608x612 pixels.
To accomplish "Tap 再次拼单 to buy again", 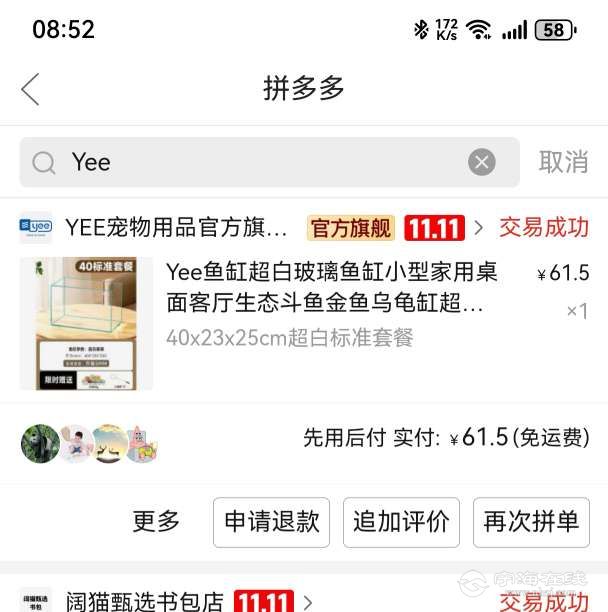I will pos(531,522).
